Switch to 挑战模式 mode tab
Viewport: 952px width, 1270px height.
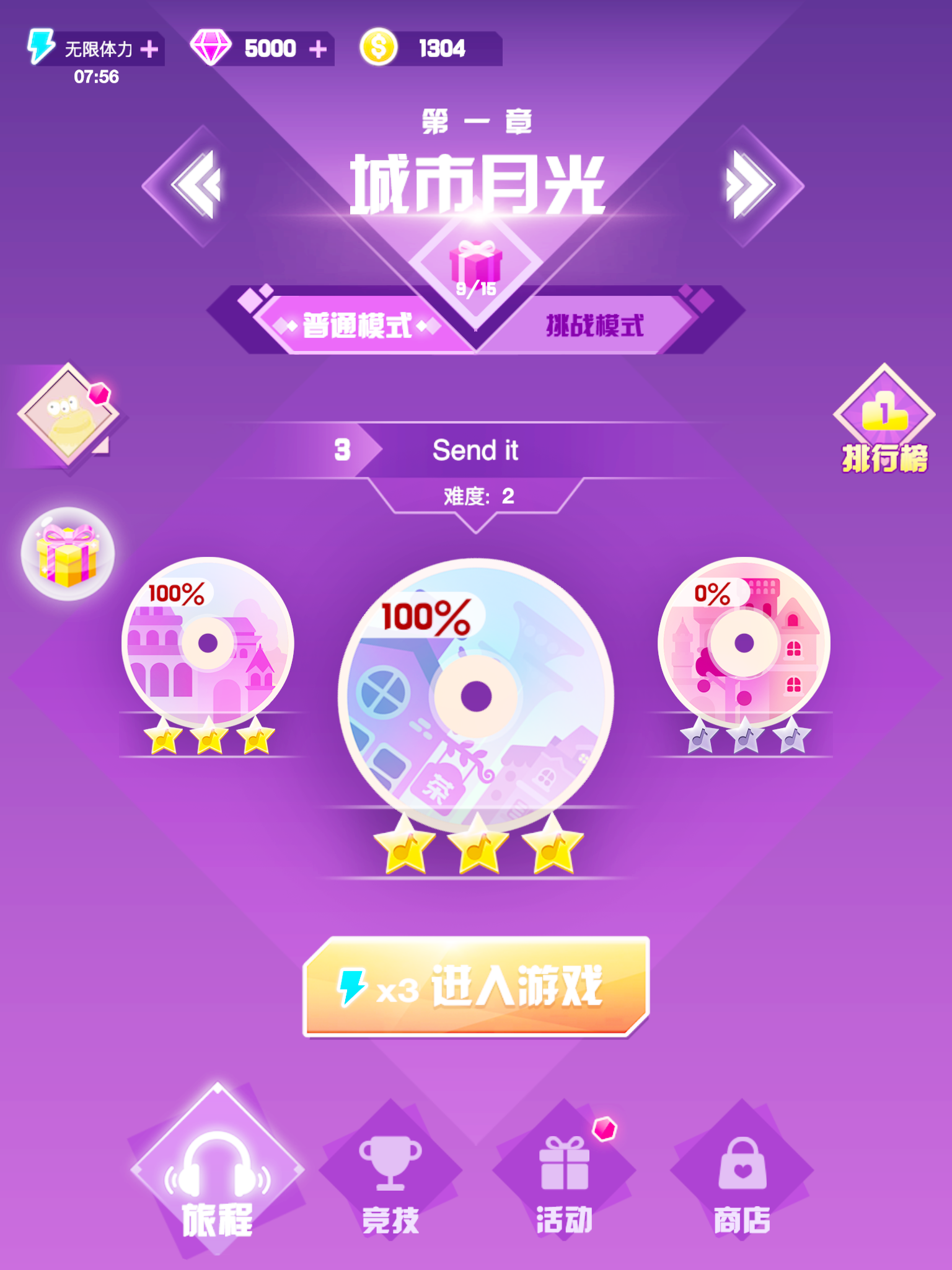594,326
